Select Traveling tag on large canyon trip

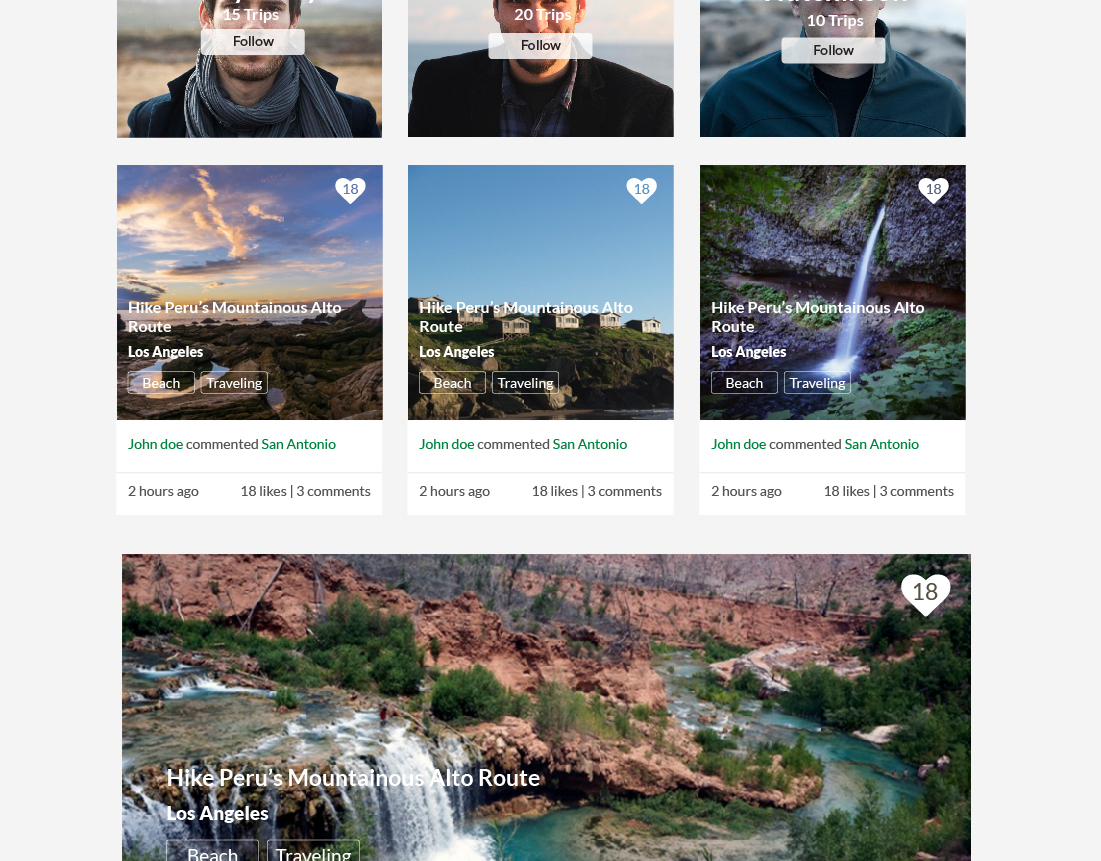point(313,853)
